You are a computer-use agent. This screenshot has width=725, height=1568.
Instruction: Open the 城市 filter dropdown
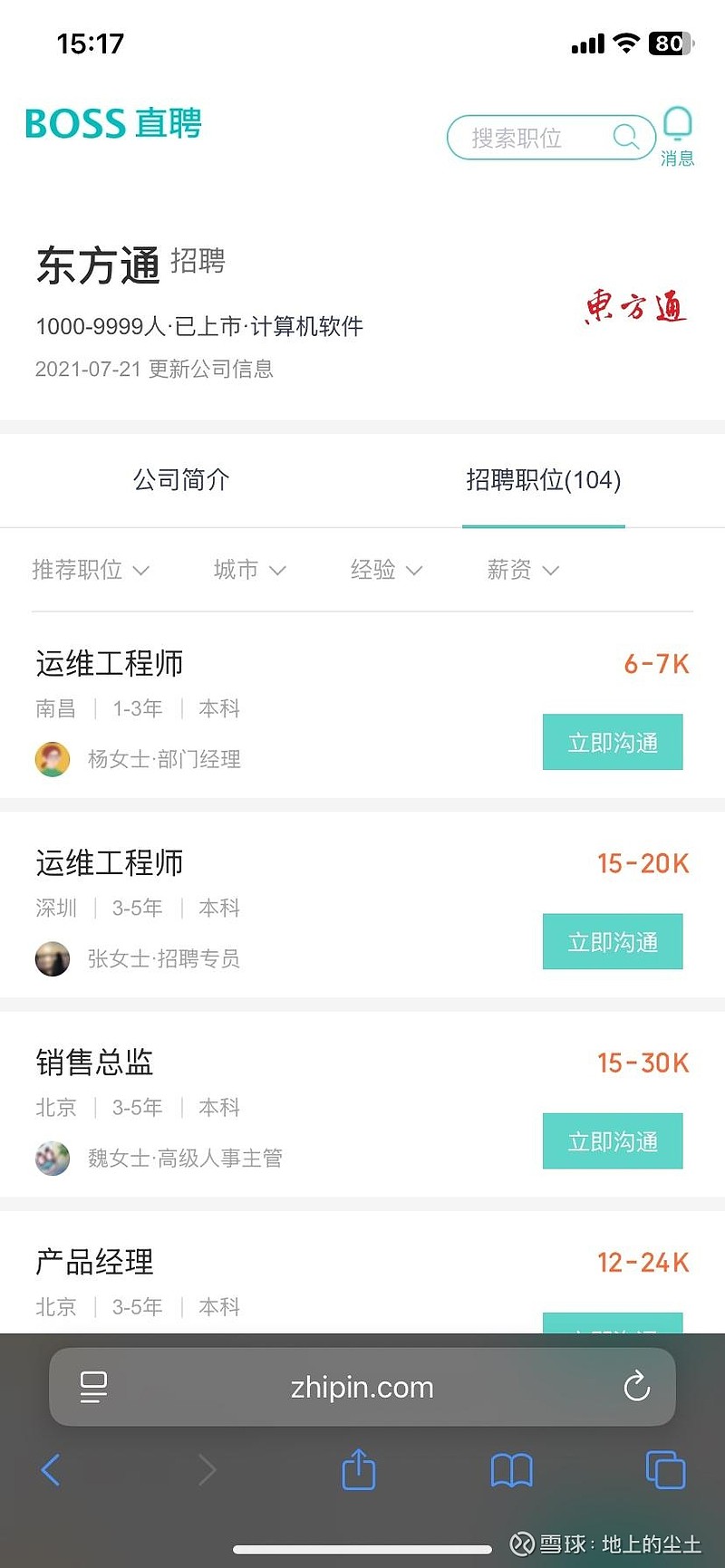click(249, 570)
